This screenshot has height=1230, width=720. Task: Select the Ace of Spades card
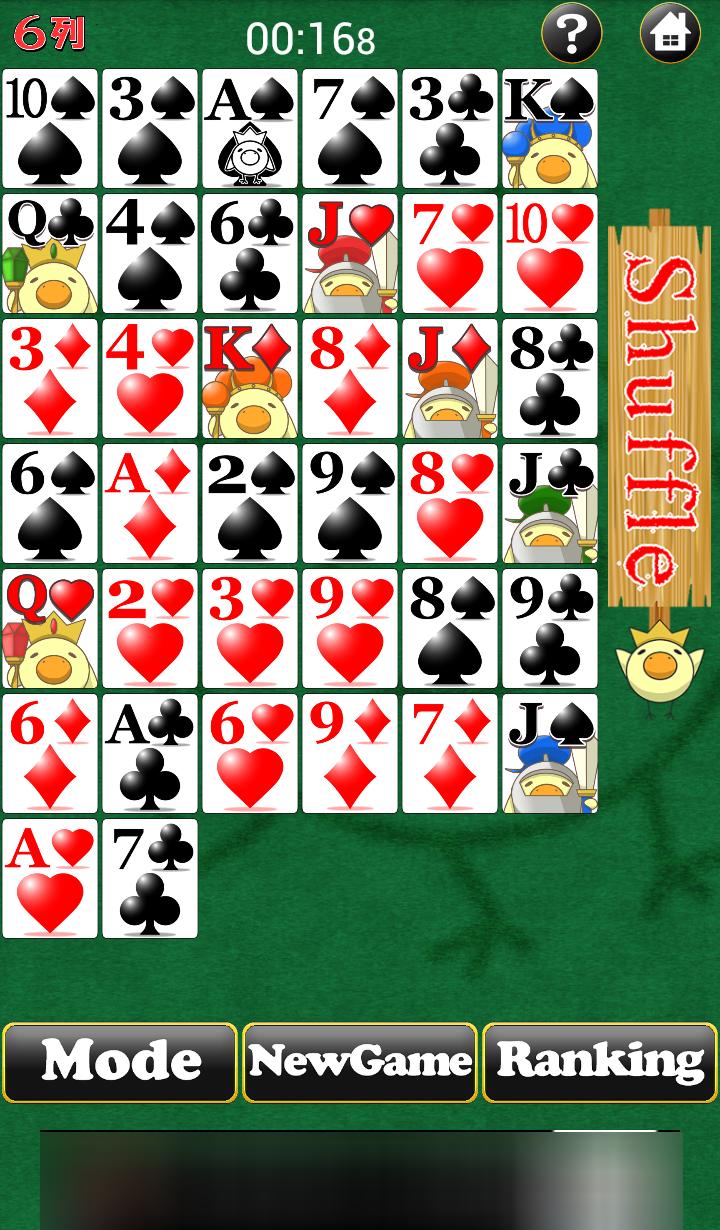[x=250, y=128]
